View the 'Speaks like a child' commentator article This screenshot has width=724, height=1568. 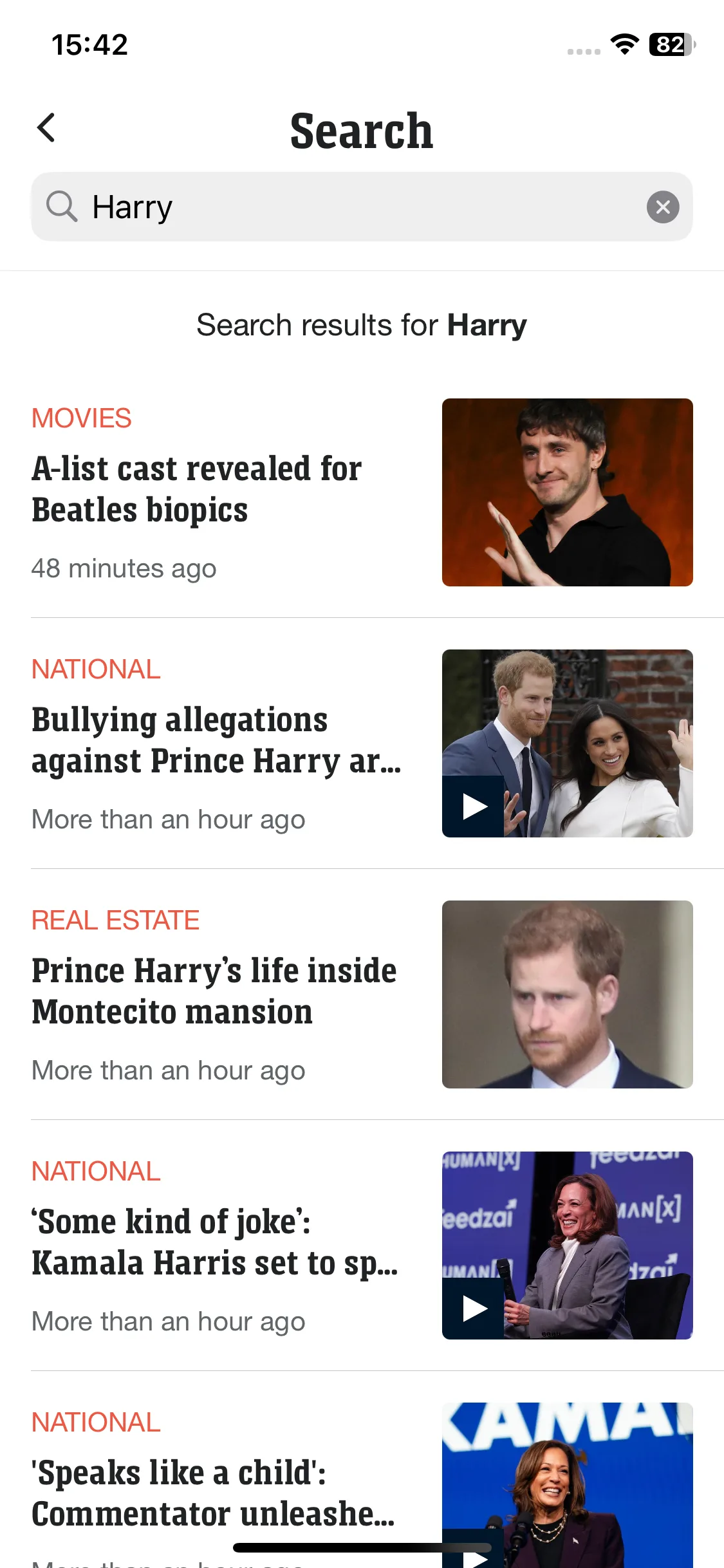pyautogui.click(x=213, y=1493)
